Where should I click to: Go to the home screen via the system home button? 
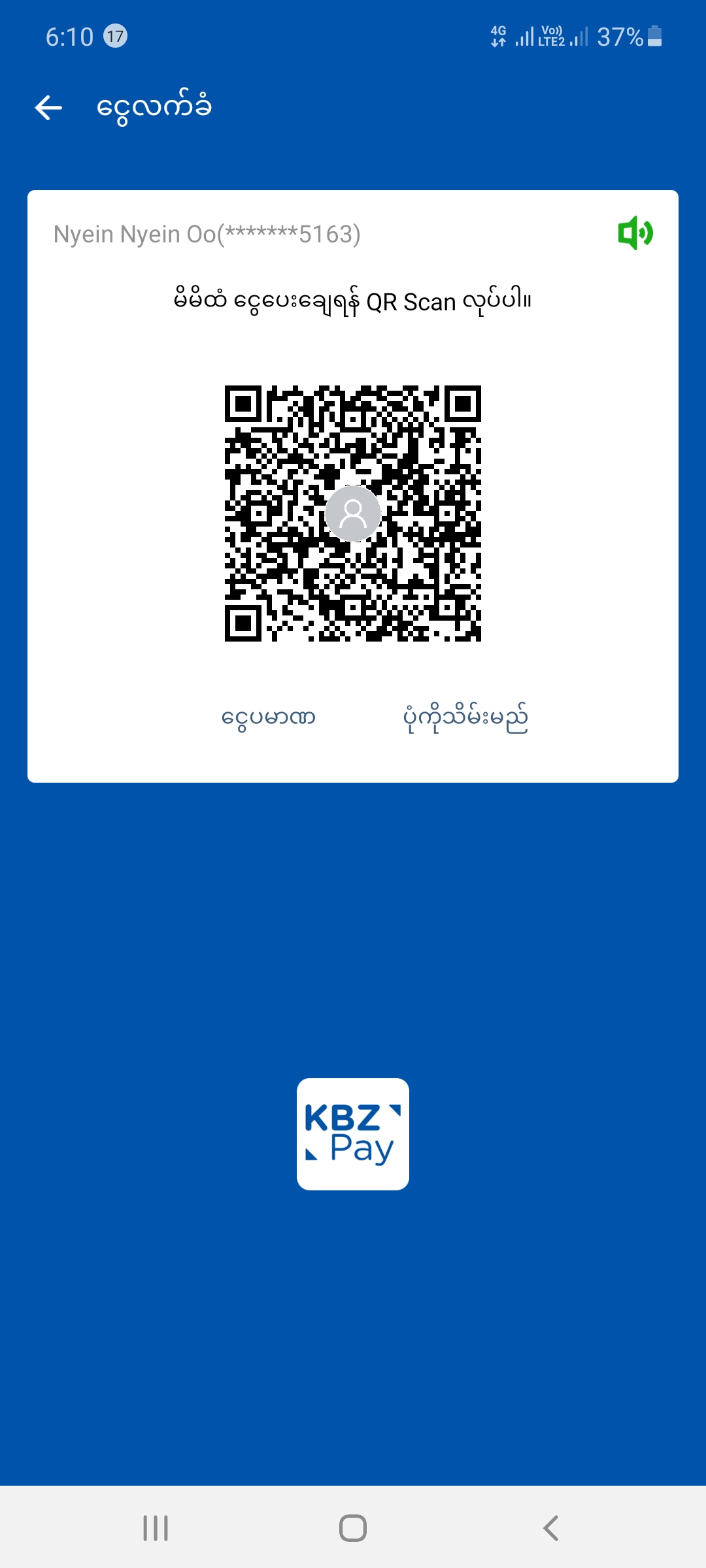pyautogui.click(x=353, y=1528)
